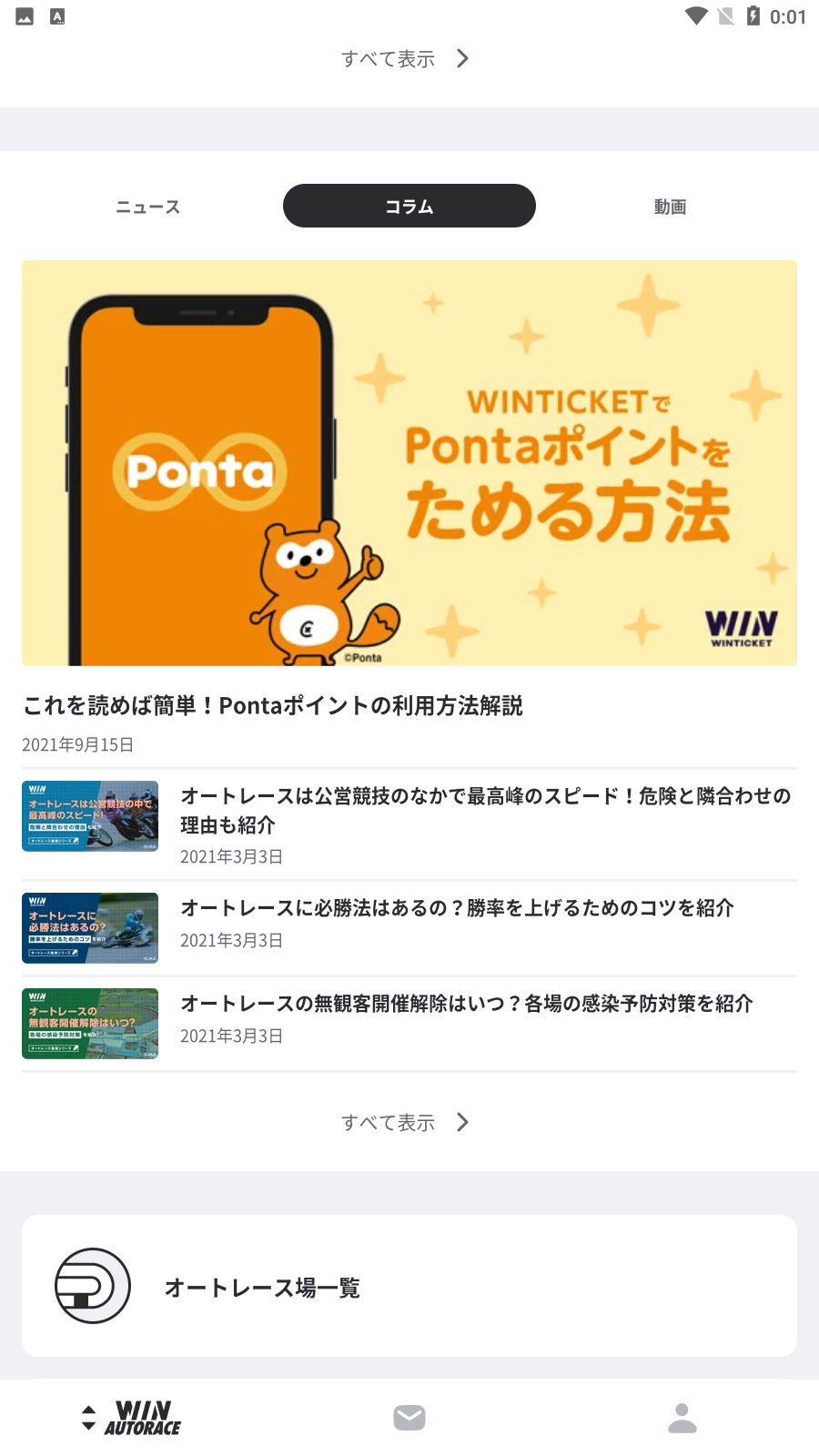This screenshot has height=1456, width=819.
Task: Open the オートレース場一覧 card
Action: 409,1285
